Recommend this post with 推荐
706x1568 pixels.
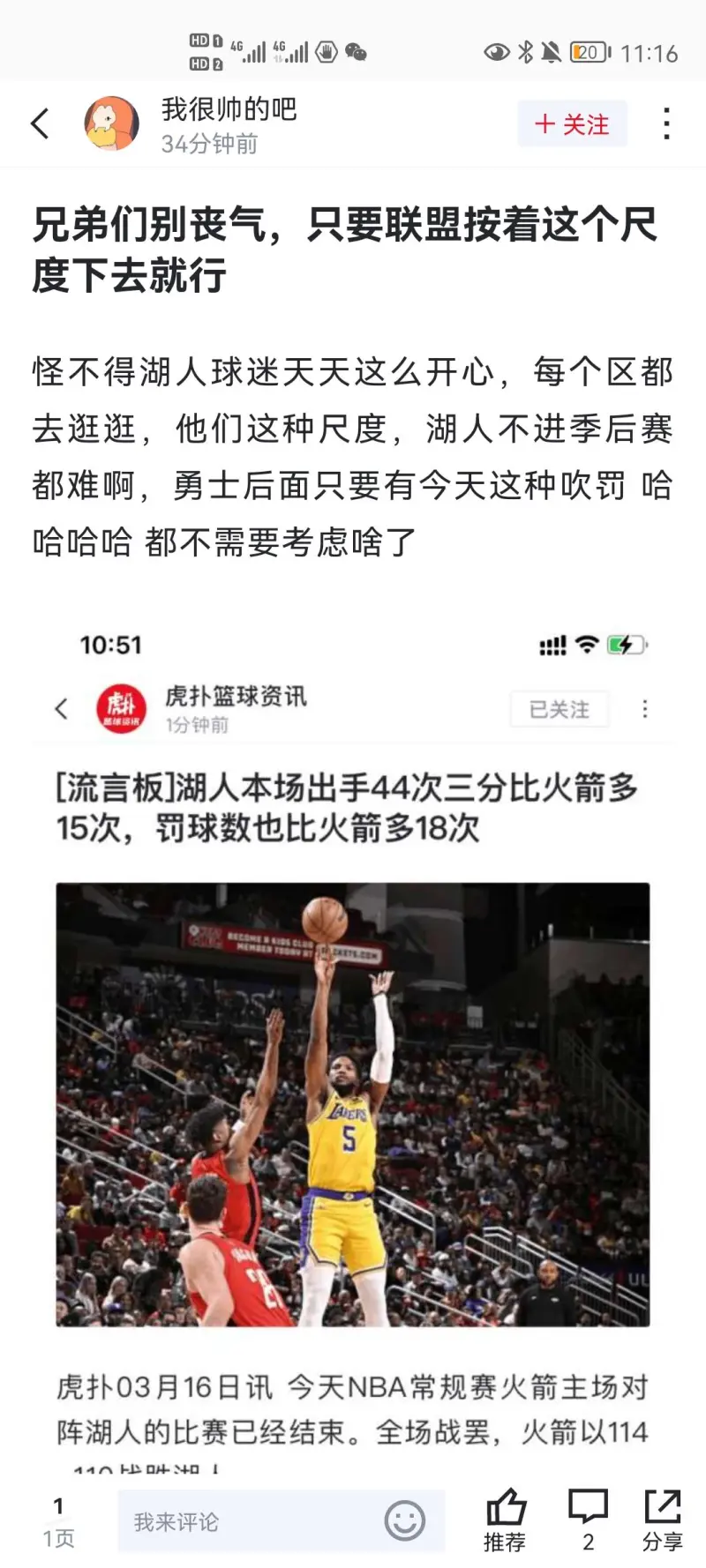[505, 1519]
